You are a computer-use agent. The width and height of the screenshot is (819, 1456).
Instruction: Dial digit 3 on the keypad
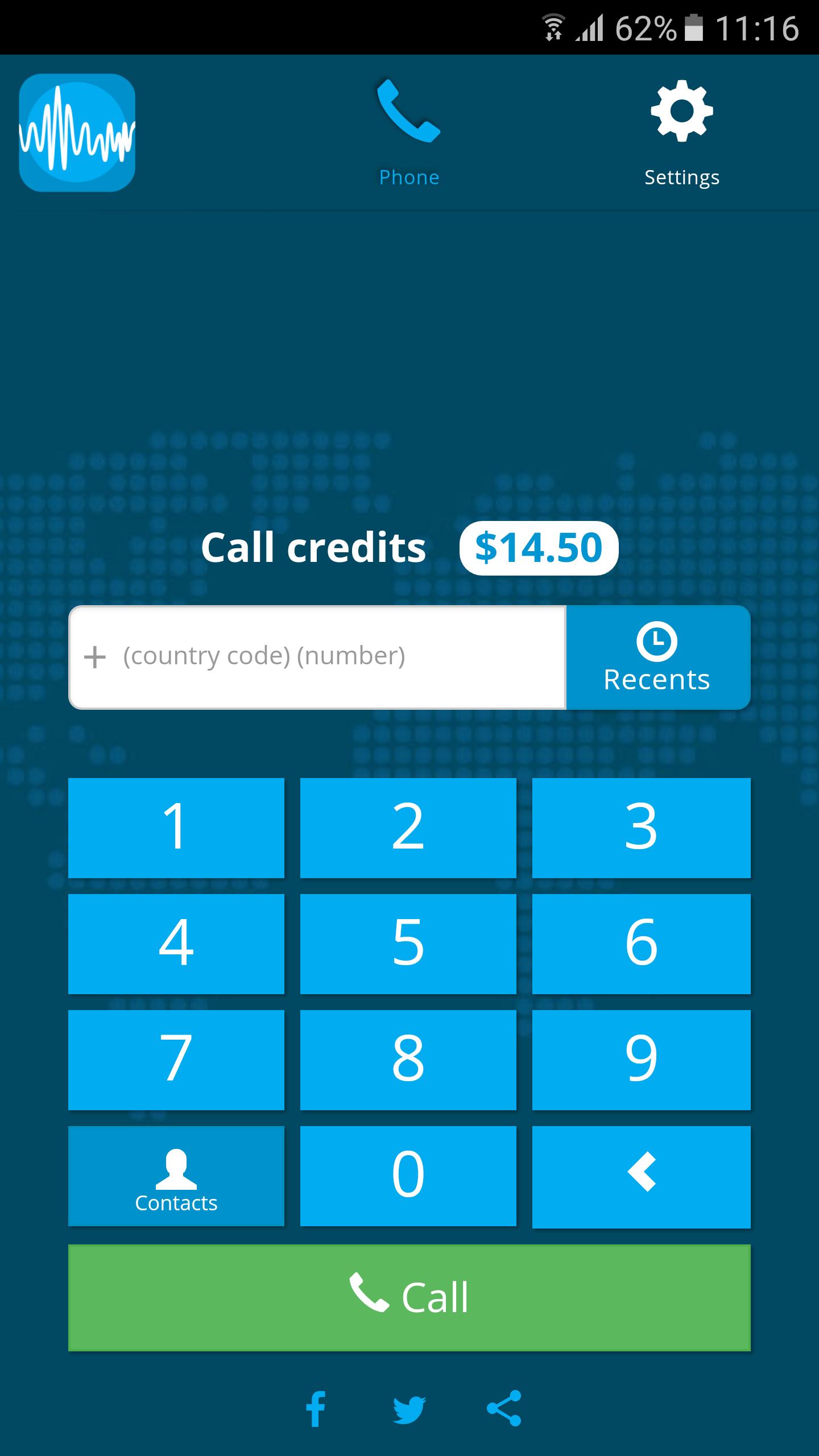point(641,828)
